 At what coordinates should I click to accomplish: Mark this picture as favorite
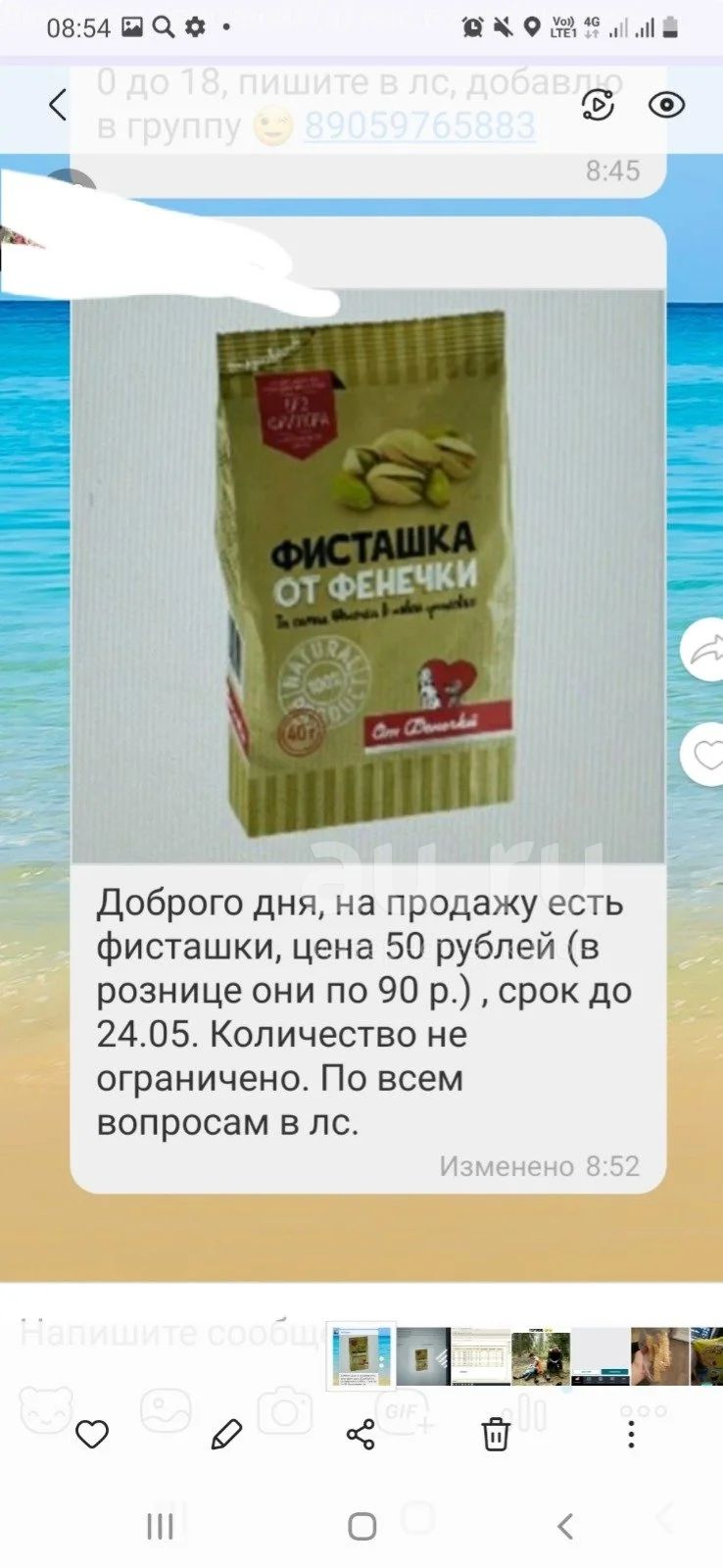coord(92,1435)
